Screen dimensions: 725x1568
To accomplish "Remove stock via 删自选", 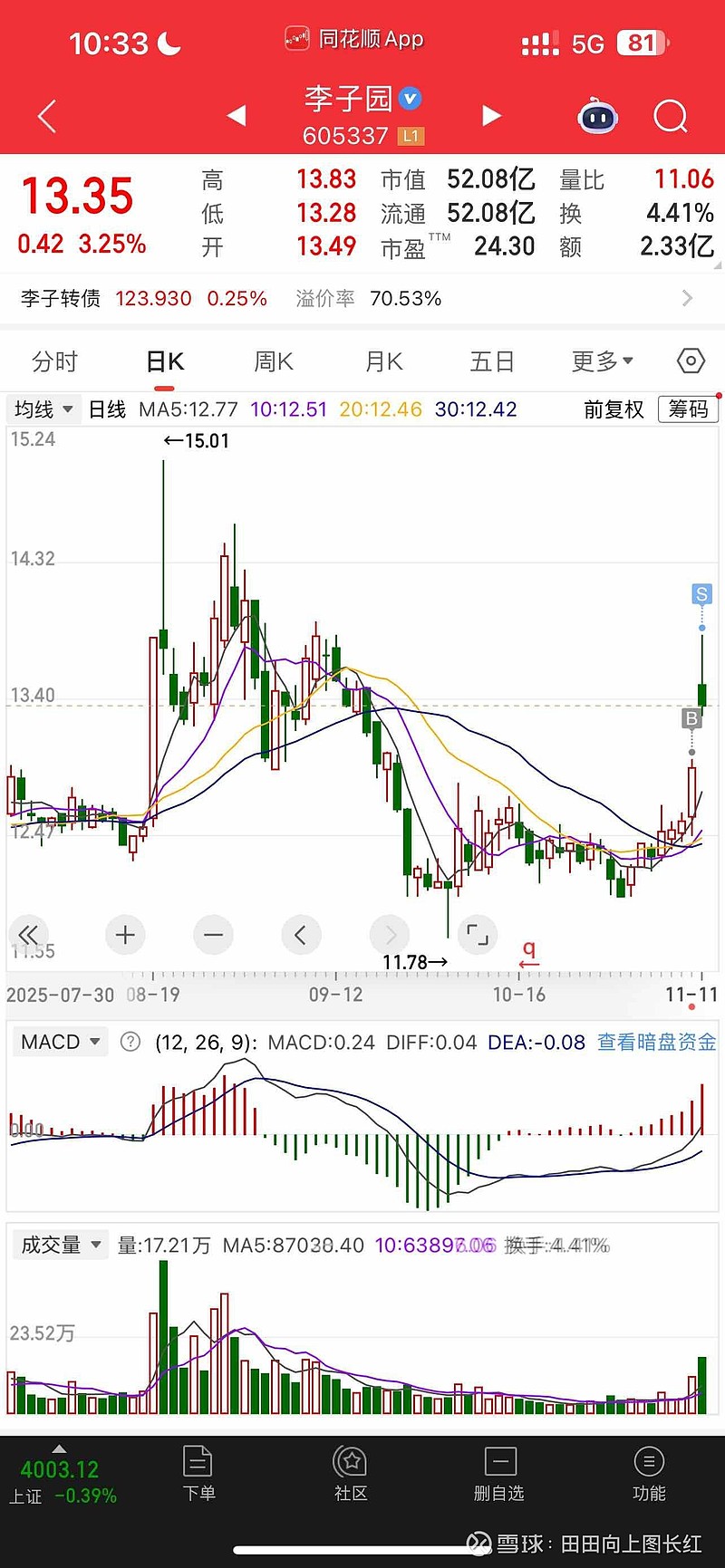I will pyautogui.click(x=499, y=1476).
